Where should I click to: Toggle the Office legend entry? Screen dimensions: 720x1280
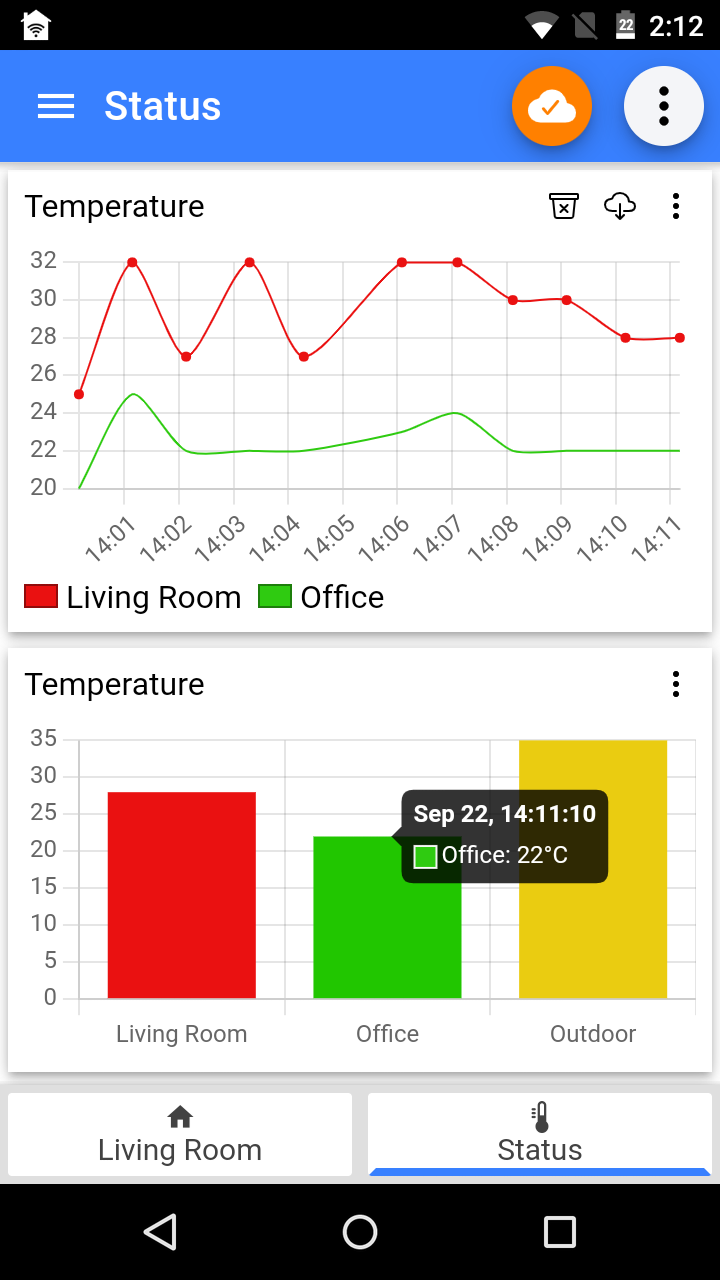(x=321, y=597)
